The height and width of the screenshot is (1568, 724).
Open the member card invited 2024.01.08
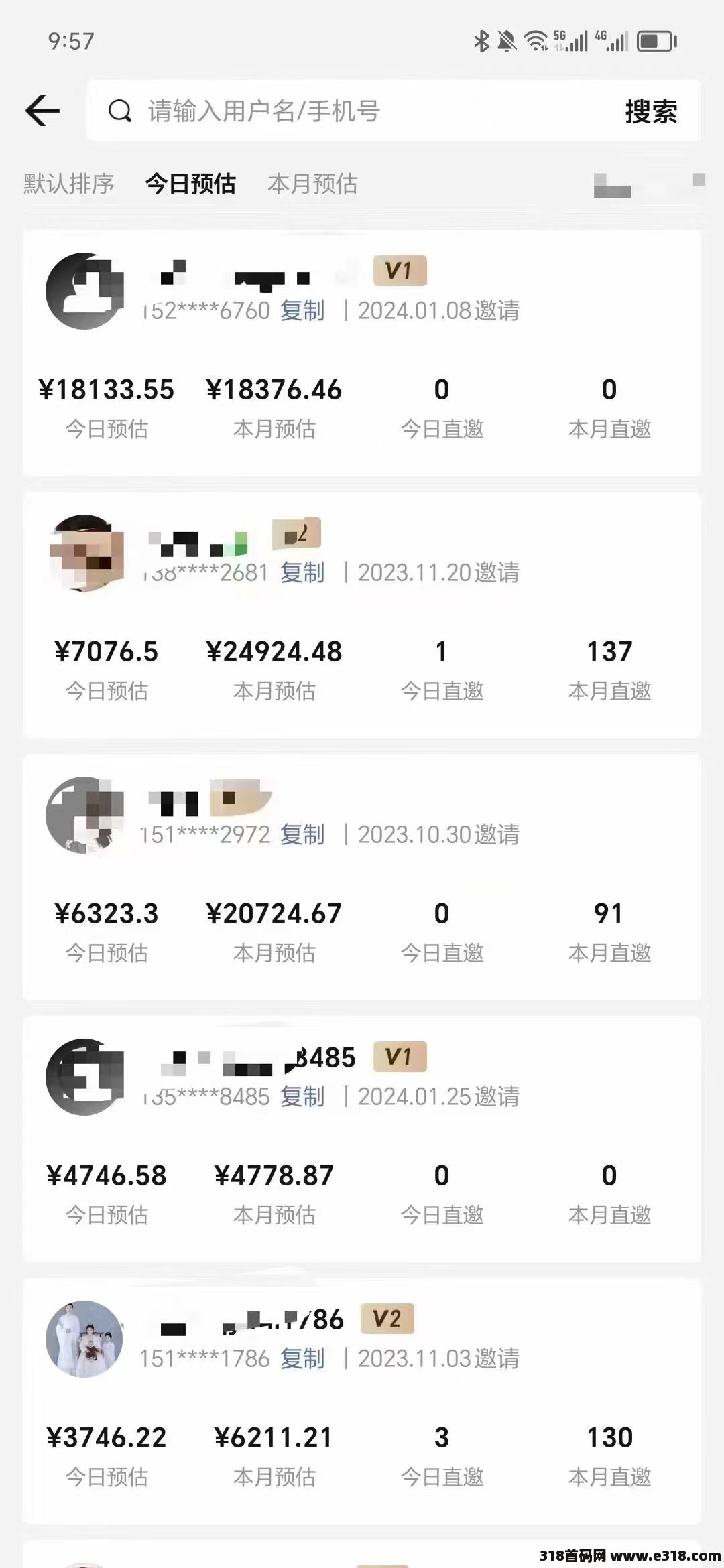tap(362, 353)
